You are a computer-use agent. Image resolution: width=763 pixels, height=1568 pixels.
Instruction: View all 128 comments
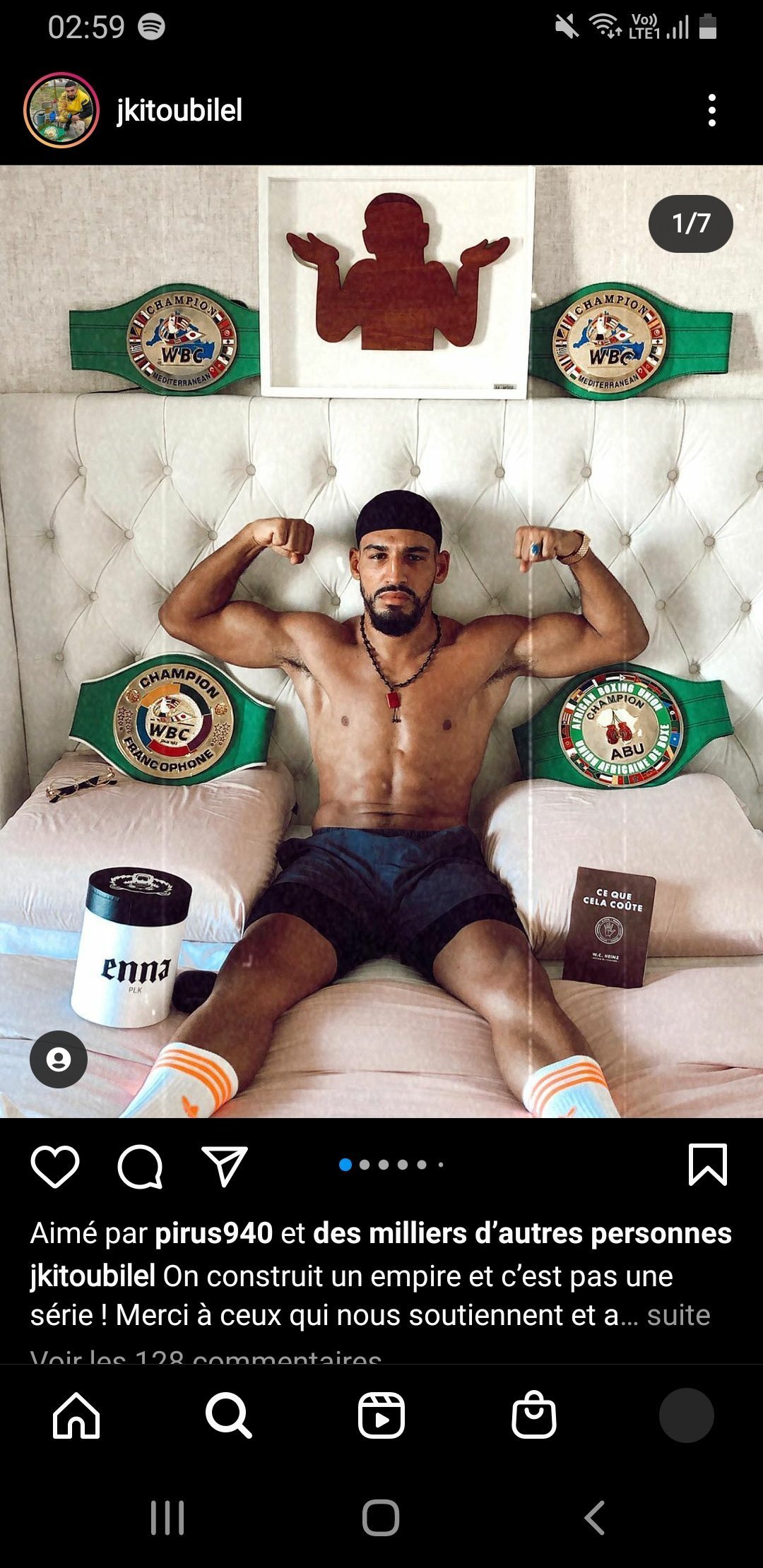pyautogui.click(x=206, y=1356)
